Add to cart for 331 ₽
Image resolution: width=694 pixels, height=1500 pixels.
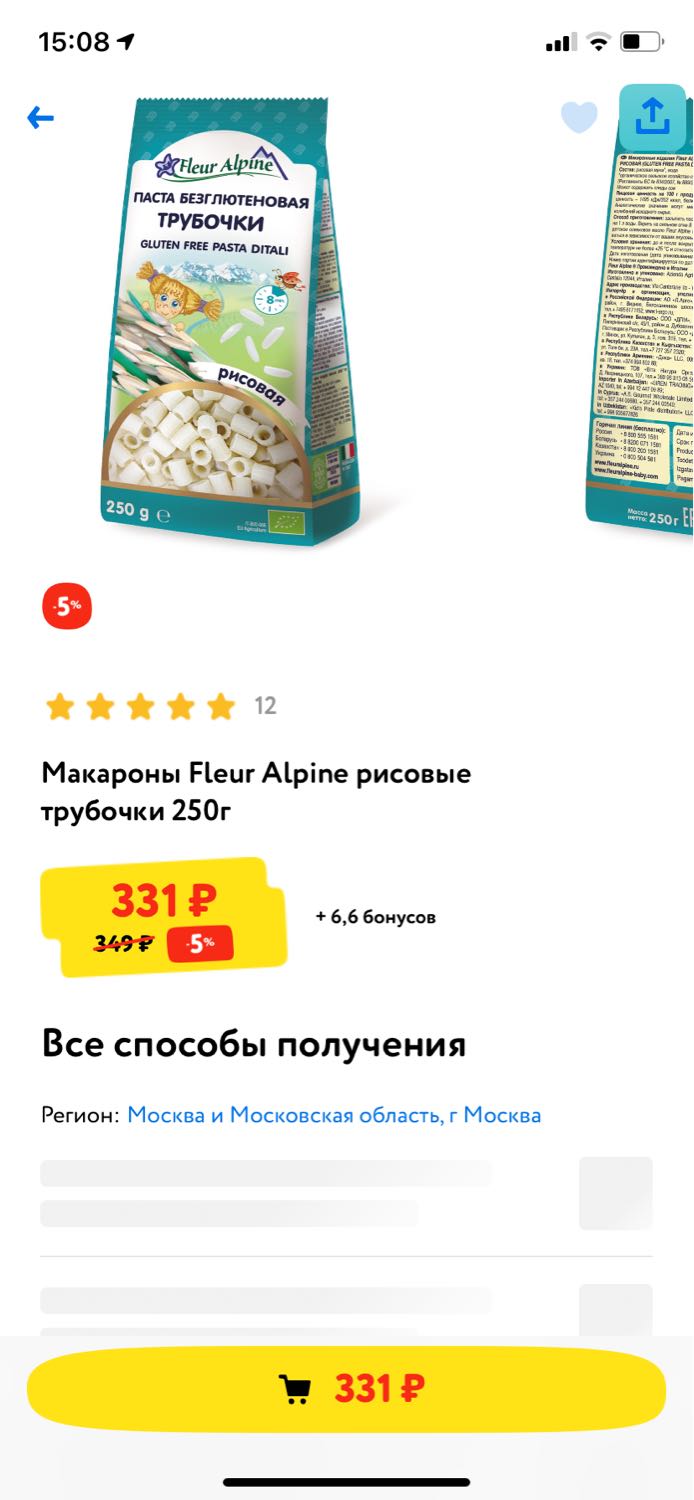(x=346, y=1388)
